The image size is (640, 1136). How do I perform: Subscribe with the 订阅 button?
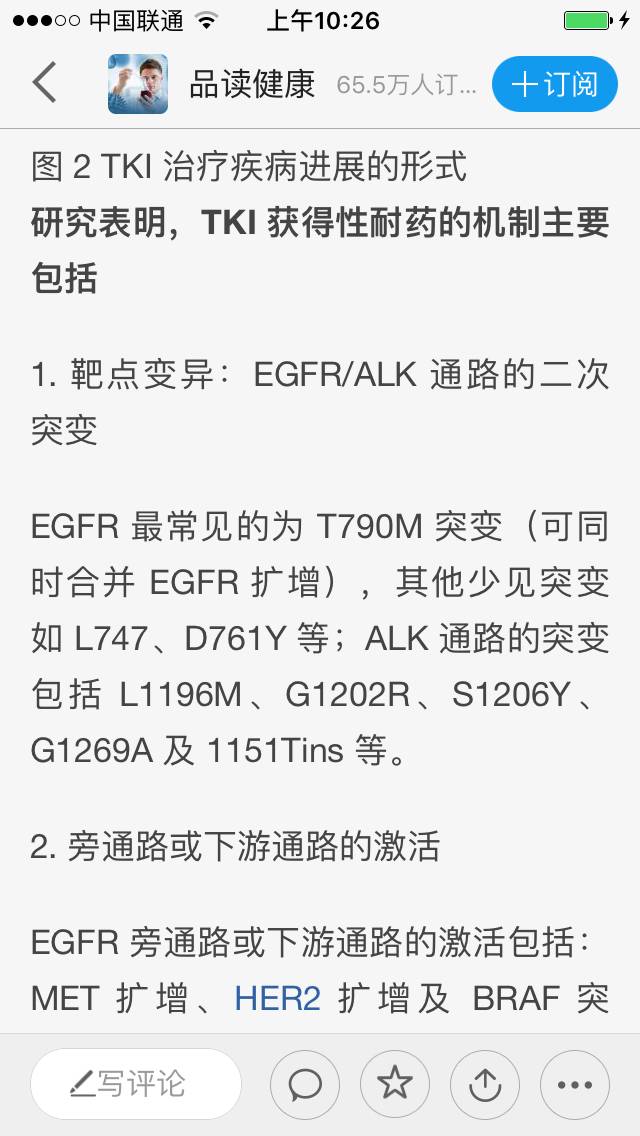click(554, 84)
